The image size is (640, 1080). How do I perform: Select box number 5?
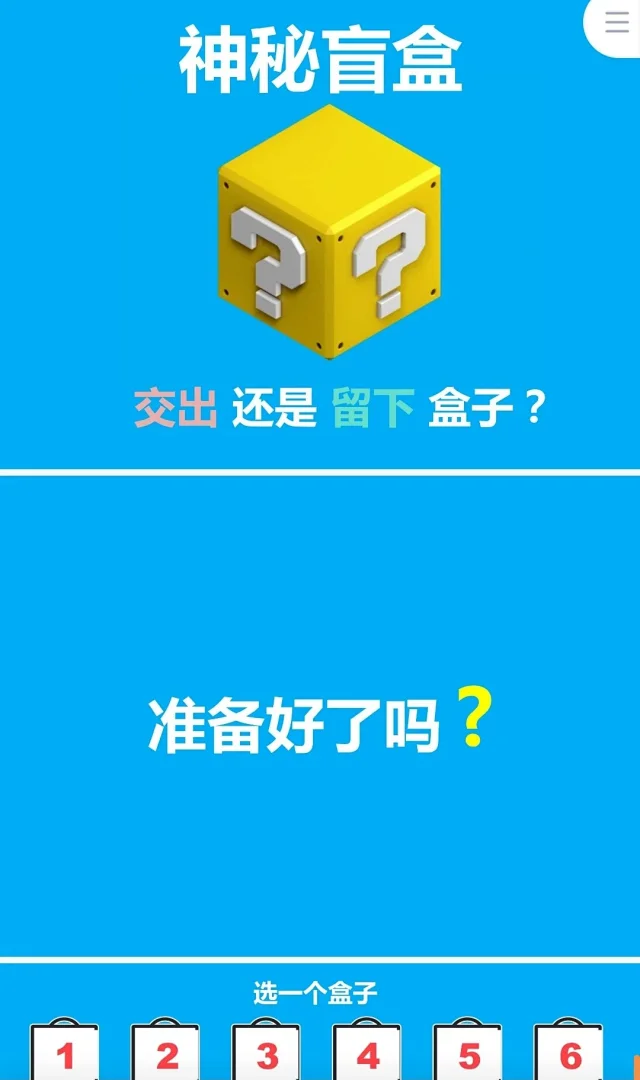click(x=469, y=1053)
